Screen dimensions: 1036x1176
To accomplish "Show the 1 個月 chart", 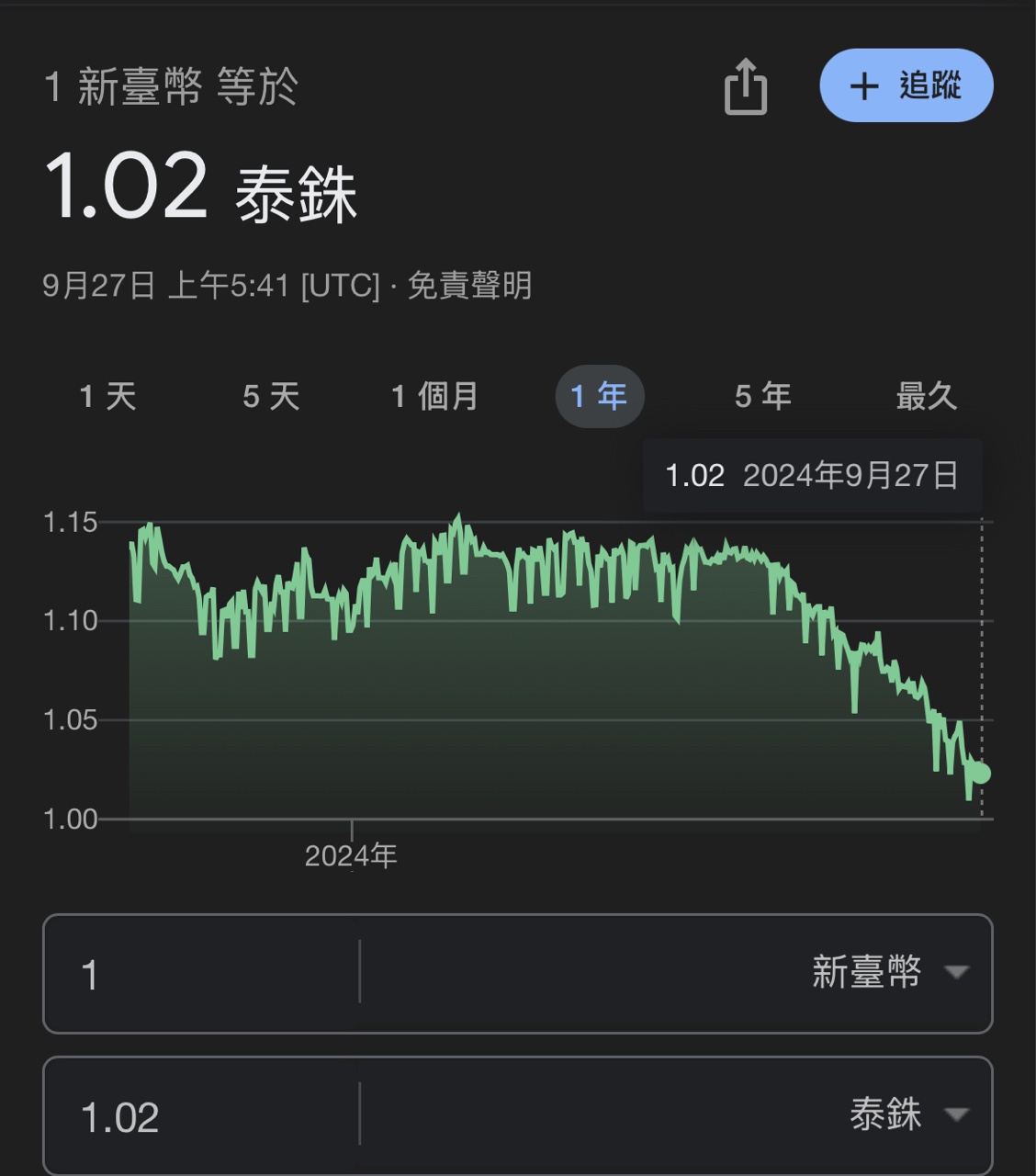I will 434,397.
